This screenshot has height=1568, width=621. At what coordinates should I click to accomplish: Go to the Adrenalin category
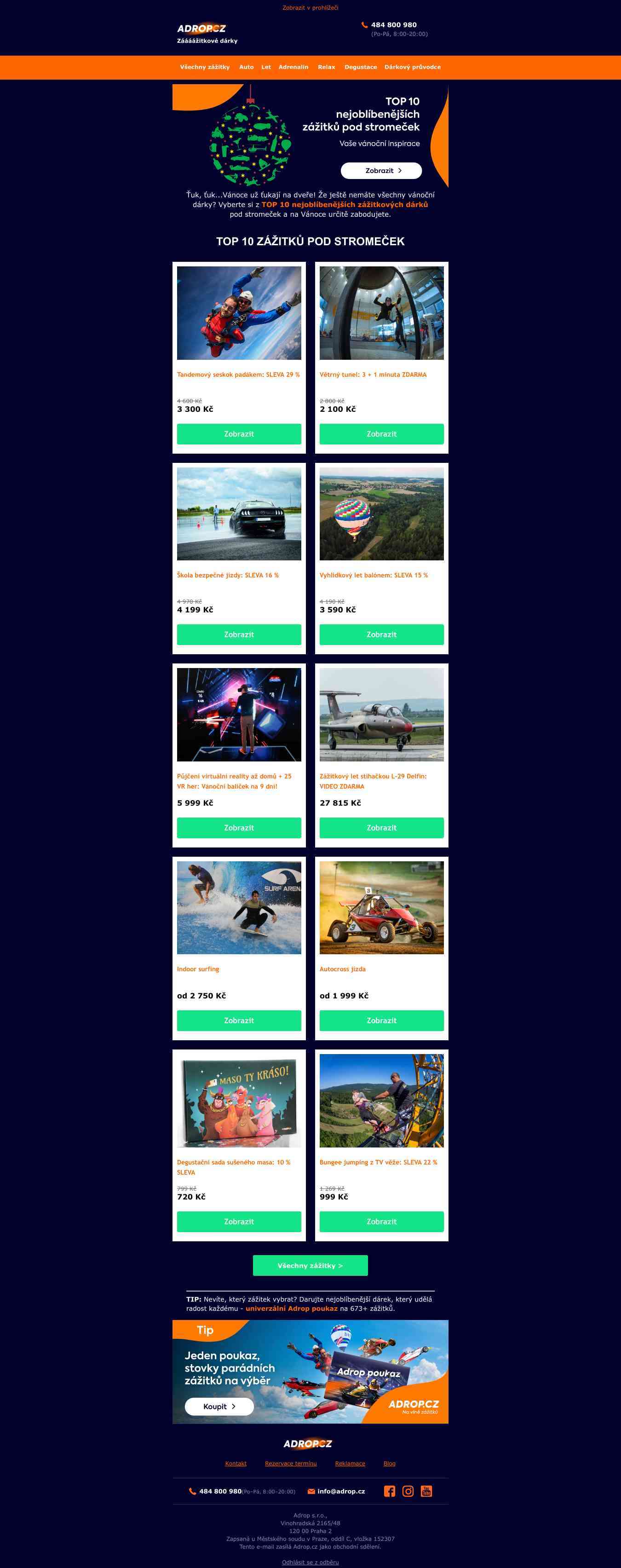tap(293, 67)
